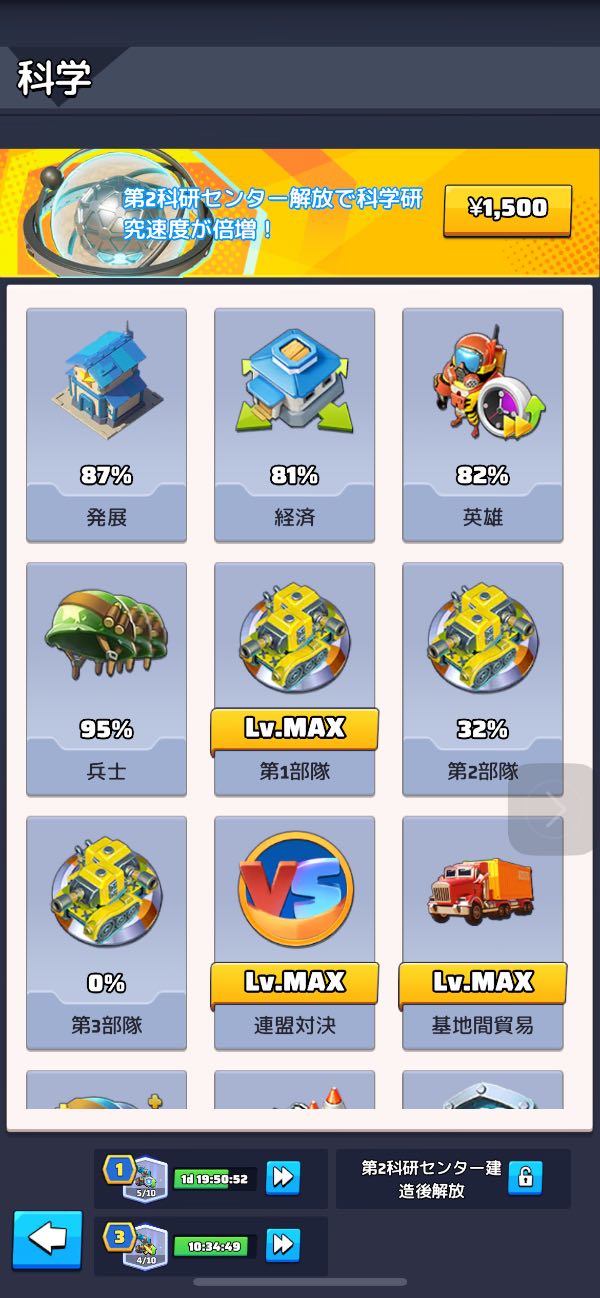The image size is (600, 1298).
Task: Buy the ¥1,500 second research center offer
Action: coord(507,209)
